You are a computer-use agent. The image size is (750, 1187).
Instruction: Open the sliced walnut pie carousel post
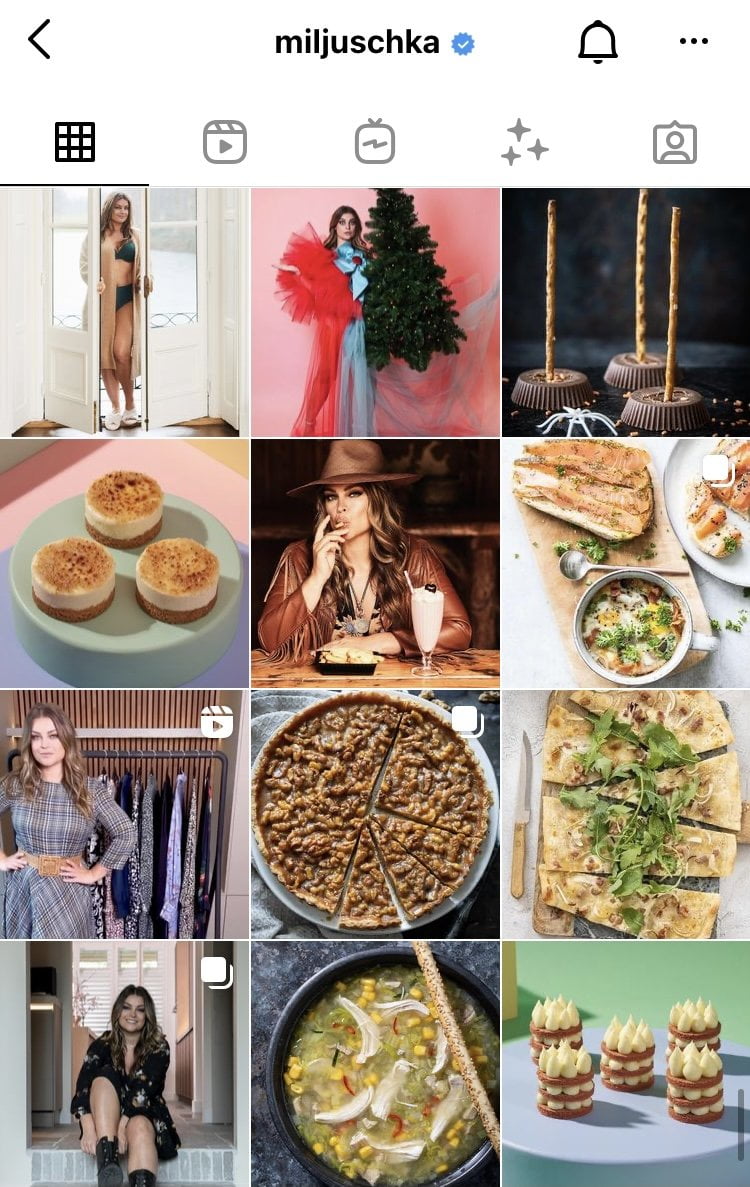(375, 813)
